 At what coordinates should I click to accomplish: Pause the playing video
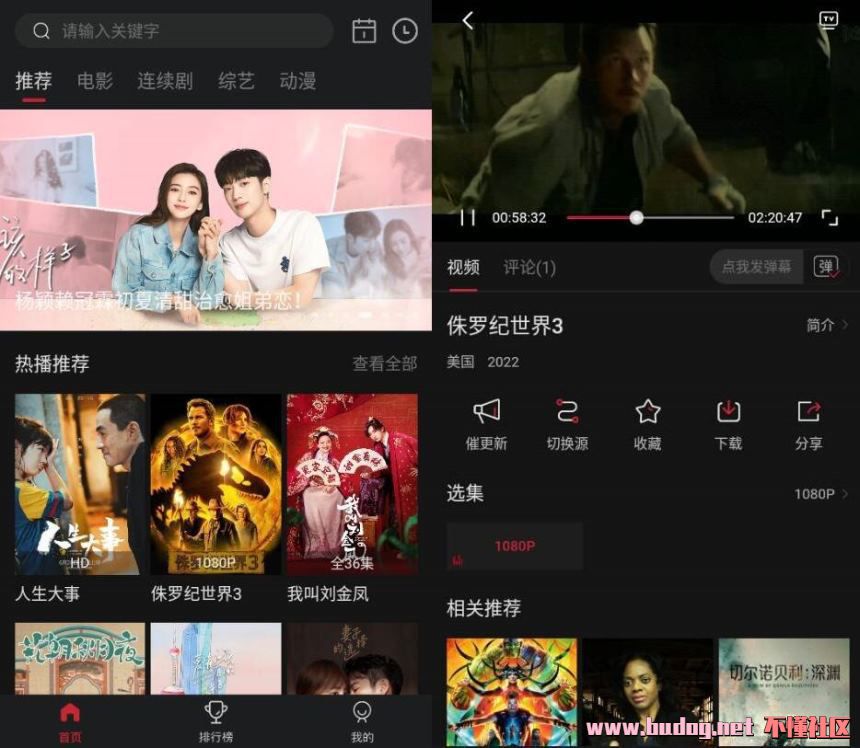tap(467, 217)
